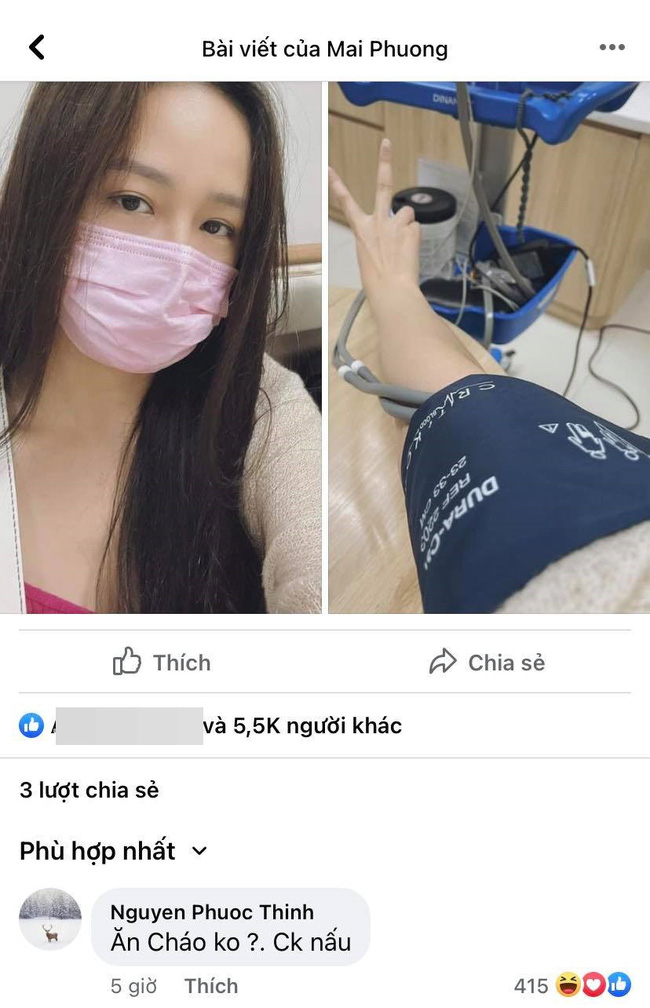The image size is (650, 1008).
Task: Open the three-dot overflow menu
Action: point(612,47)
